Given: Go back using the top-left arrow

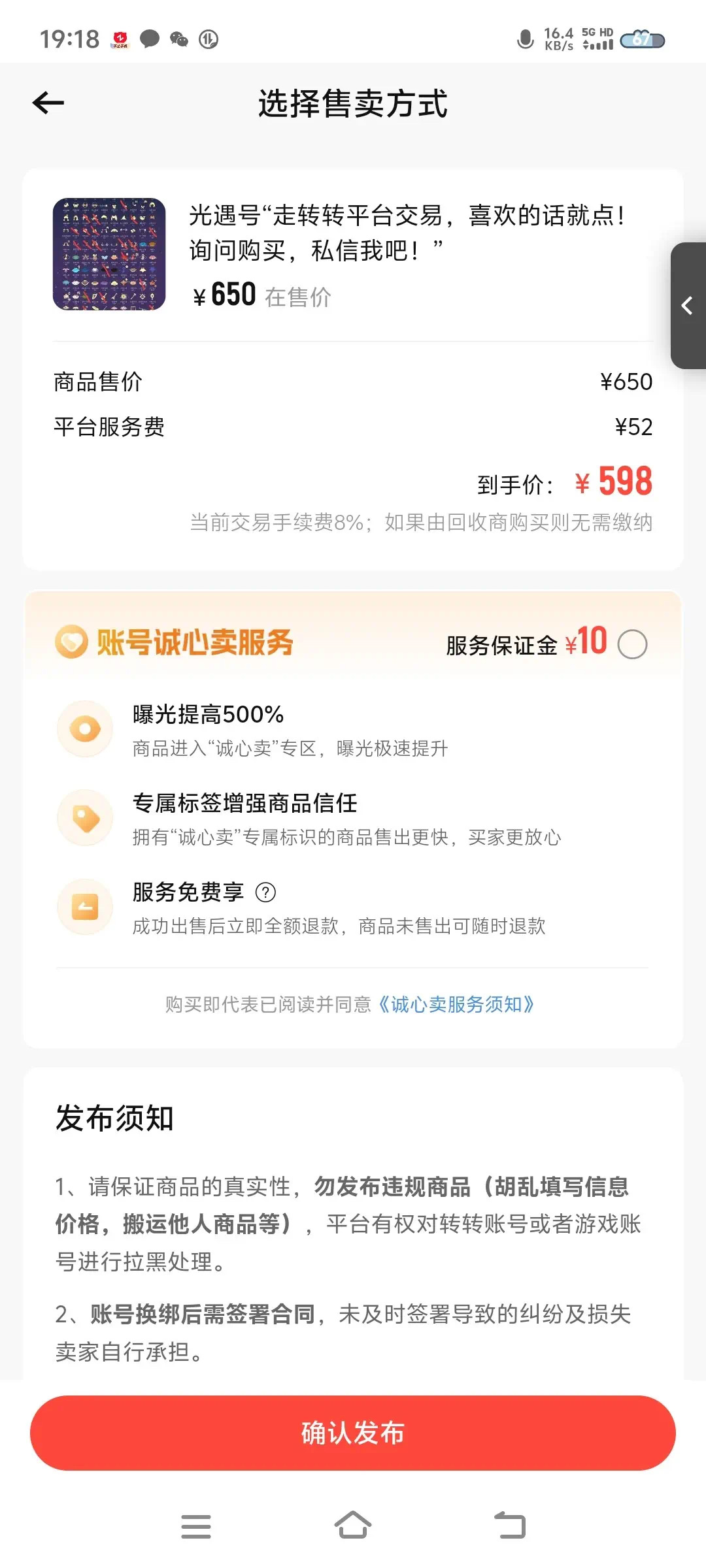Looking at the screenshot, I should click(48, 103).
